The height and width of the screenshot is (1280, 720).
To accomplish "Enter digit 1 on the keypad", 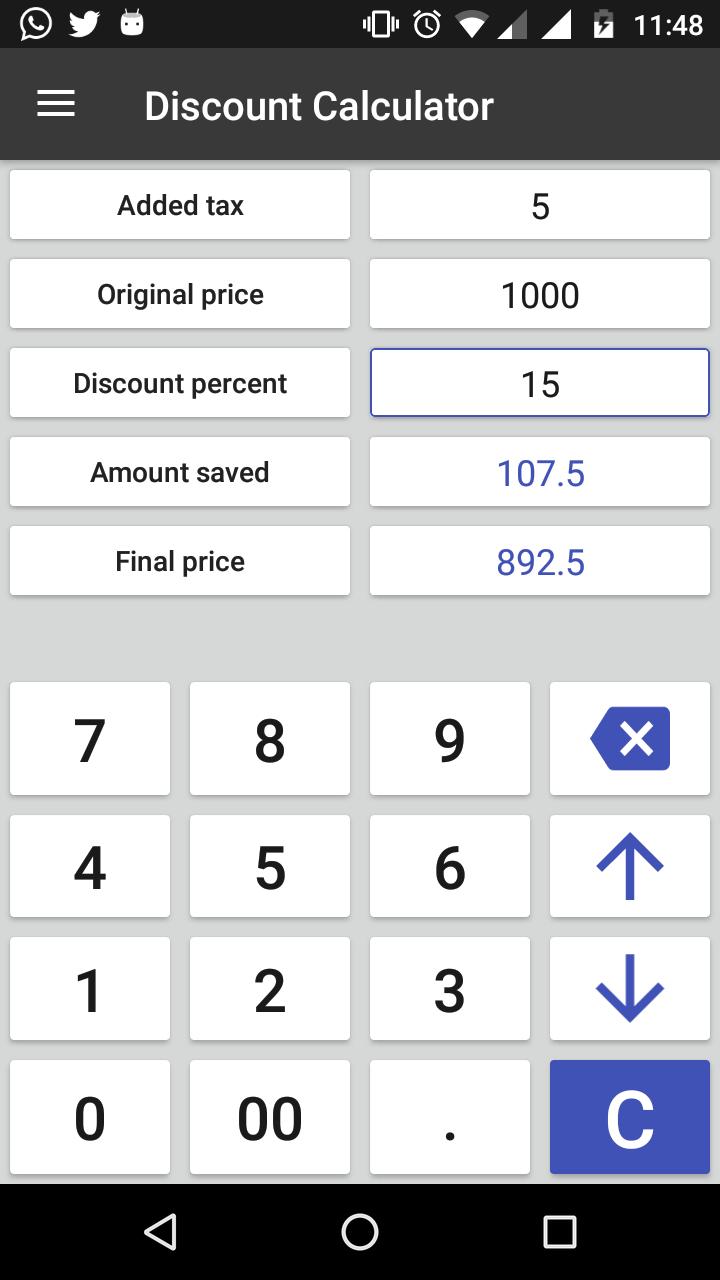I will [x=90, y=989].
